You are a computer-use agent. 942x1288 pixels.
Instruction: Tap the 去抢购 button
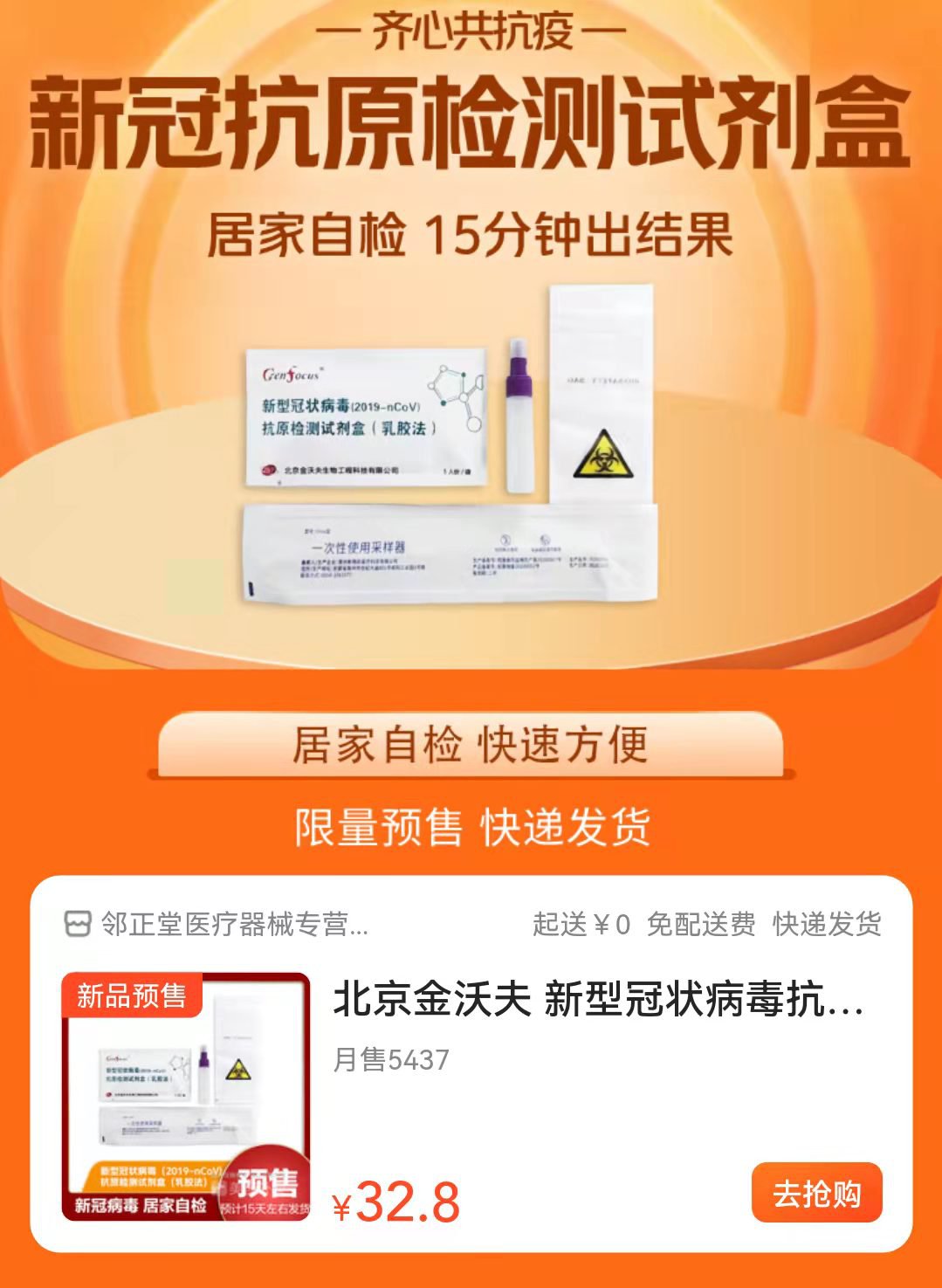tap(816, 1193)
